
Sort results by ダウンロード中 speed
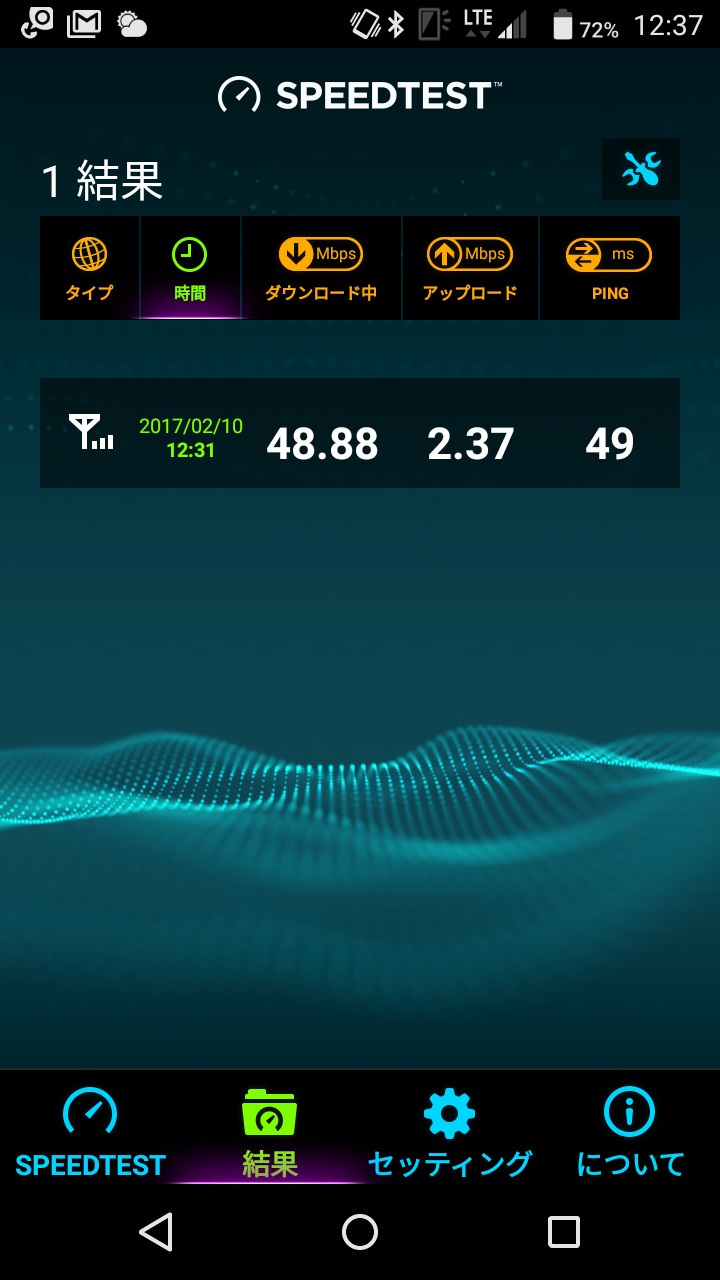[x=321, y=268]
